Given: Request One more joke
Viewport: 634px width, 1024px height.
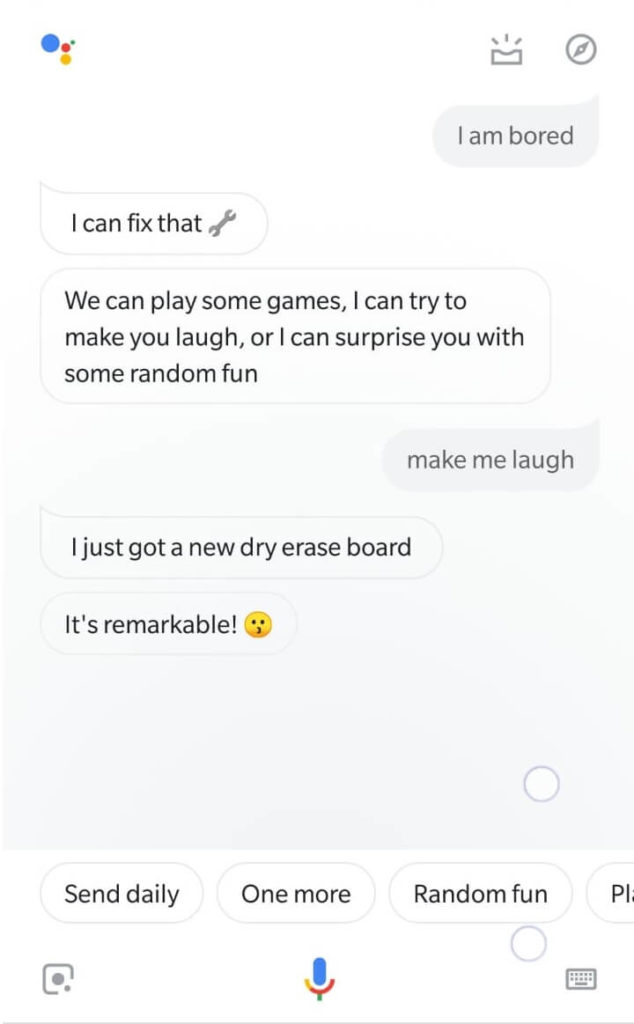Looking at the screenshot, I should tap(296, 893).
